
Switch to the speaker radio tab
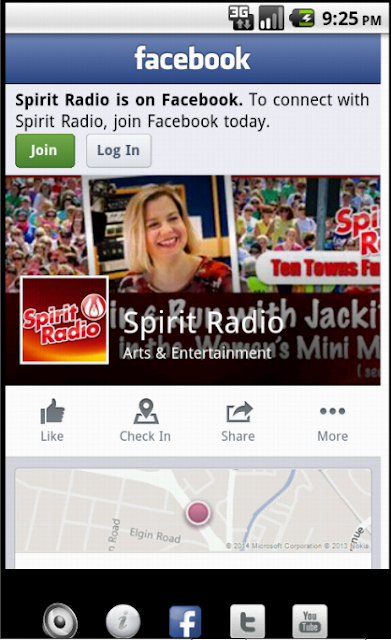60,621
